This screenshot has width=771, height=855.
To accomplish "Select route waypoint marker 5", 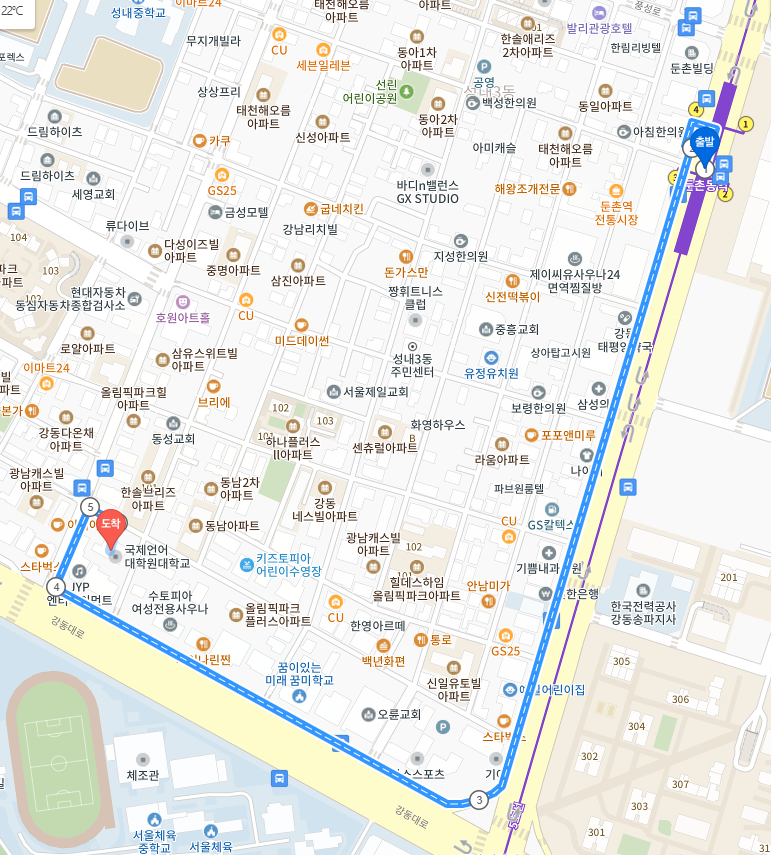I will tap(89, 507).
